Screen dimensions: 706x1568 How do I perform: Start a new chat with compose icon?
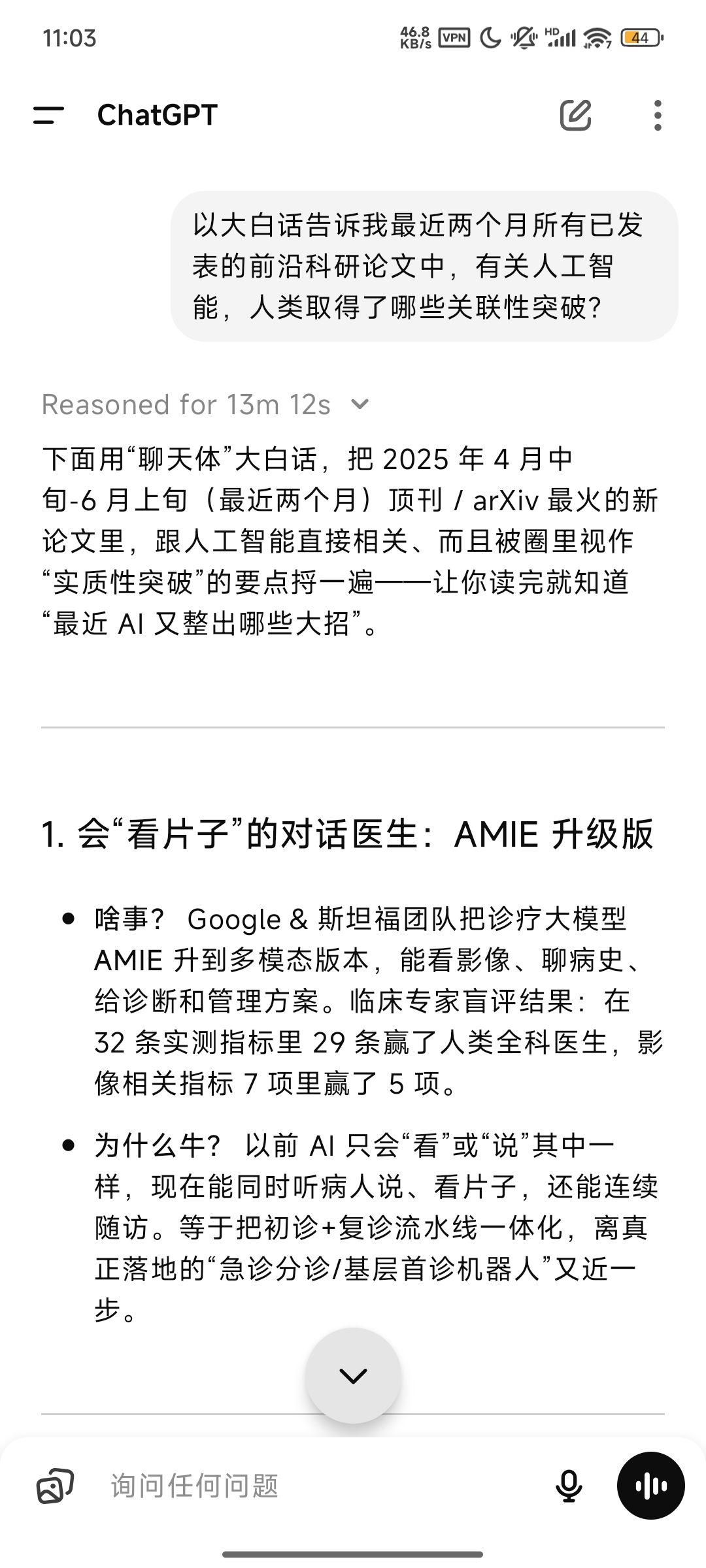575,116
